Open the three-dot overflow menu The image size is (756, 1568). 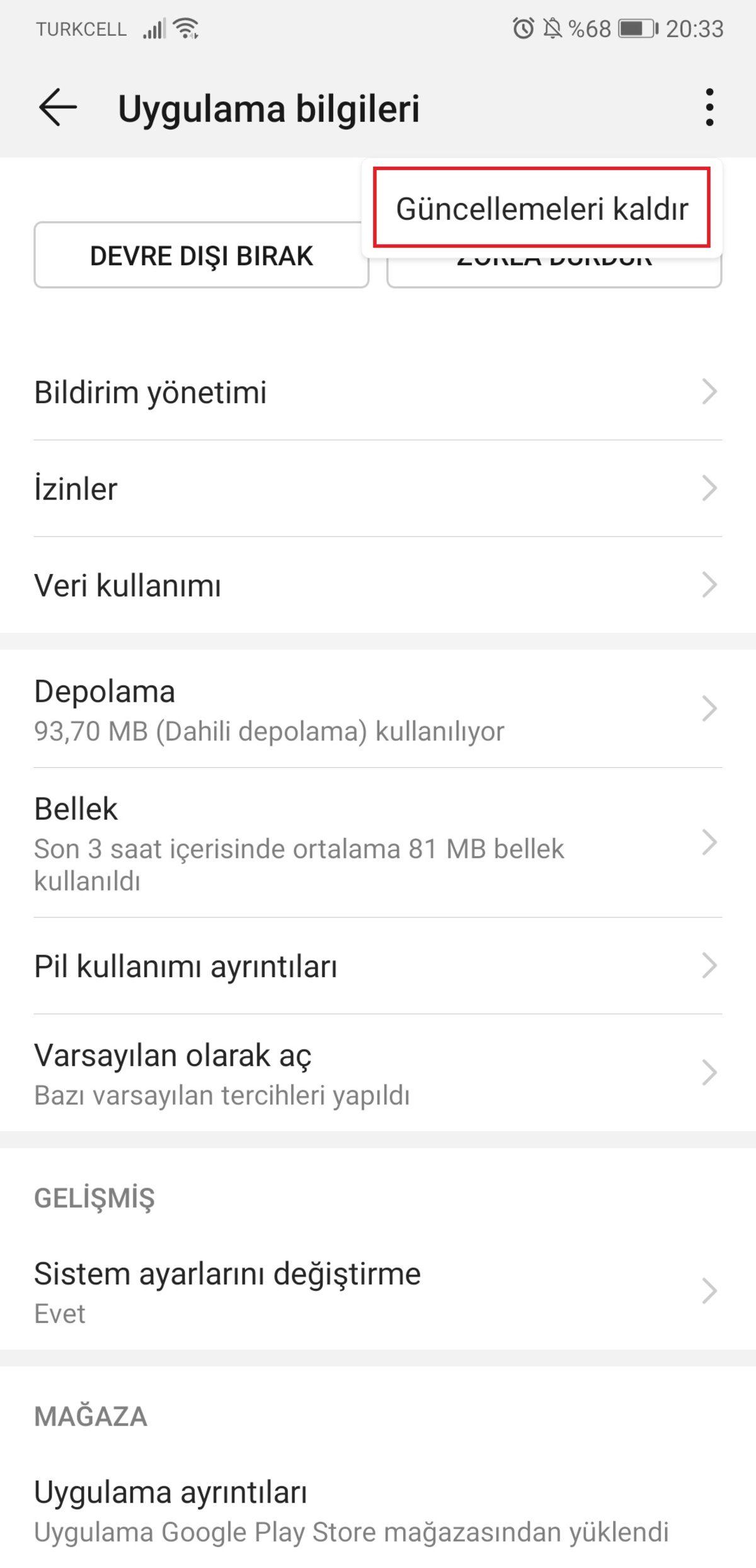coord(709,108)
